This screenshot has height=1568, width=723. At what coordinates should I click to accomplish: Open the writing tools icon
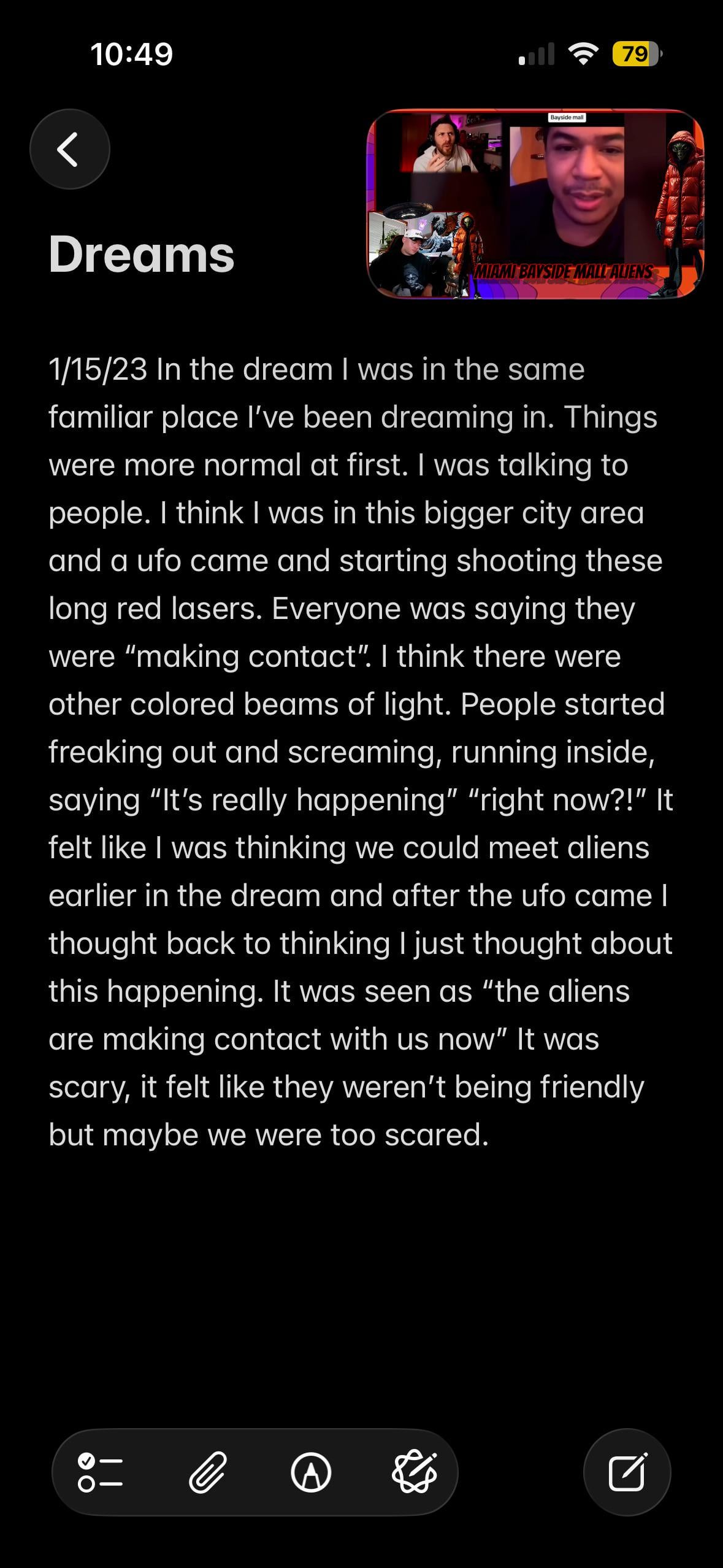[415, 1472]
